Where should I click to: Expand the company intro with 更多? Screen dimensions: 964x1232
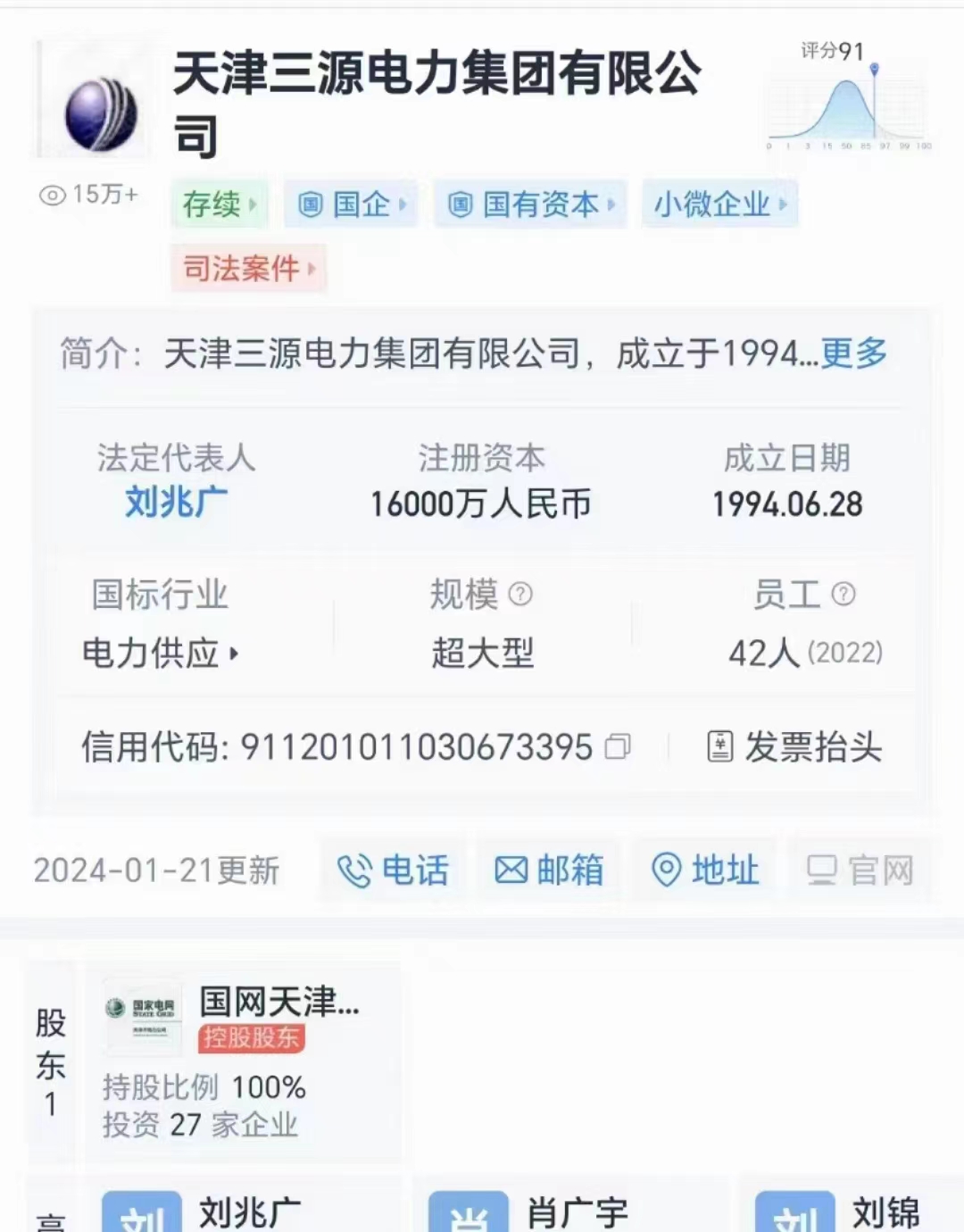click(x=853, y=354)
